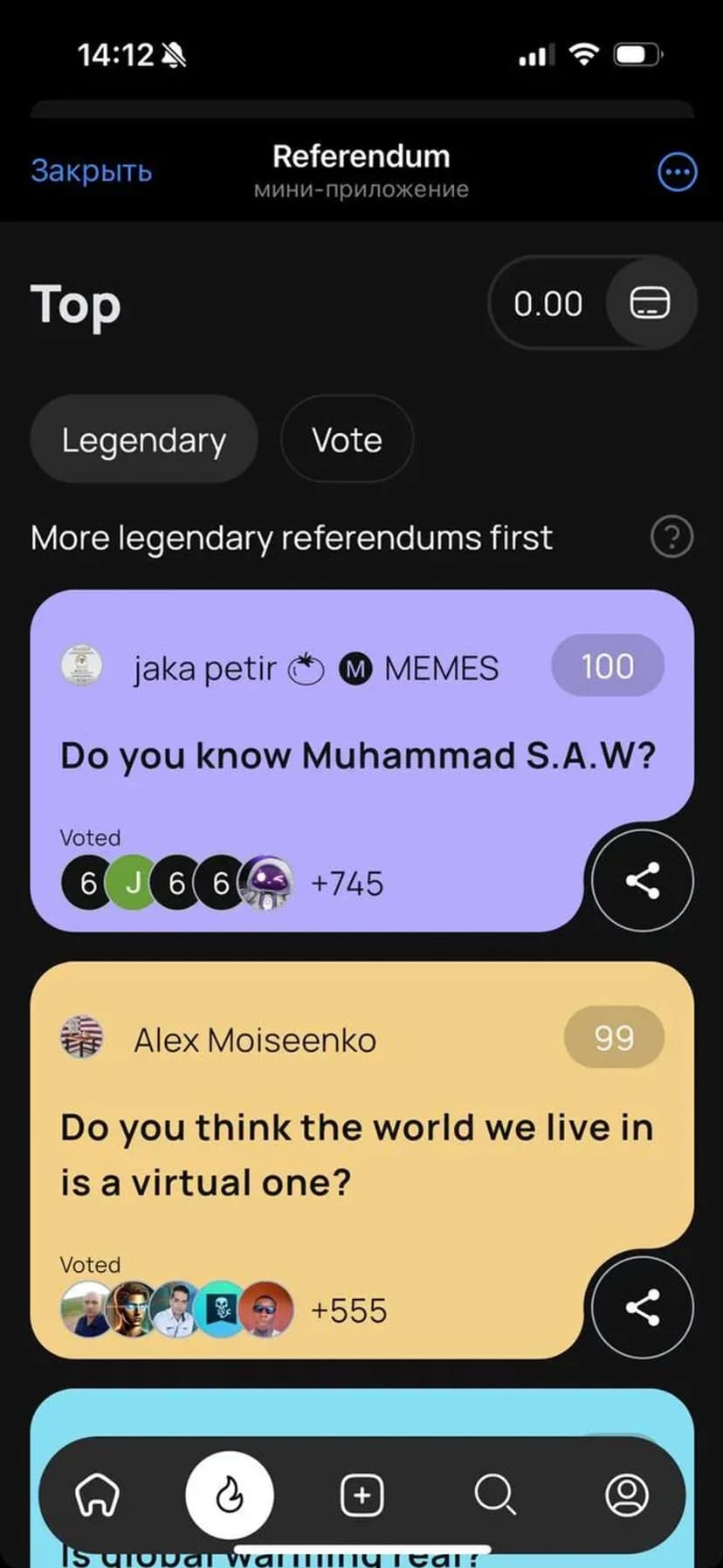Switch to the Vote filter chip

pos(347,439)
